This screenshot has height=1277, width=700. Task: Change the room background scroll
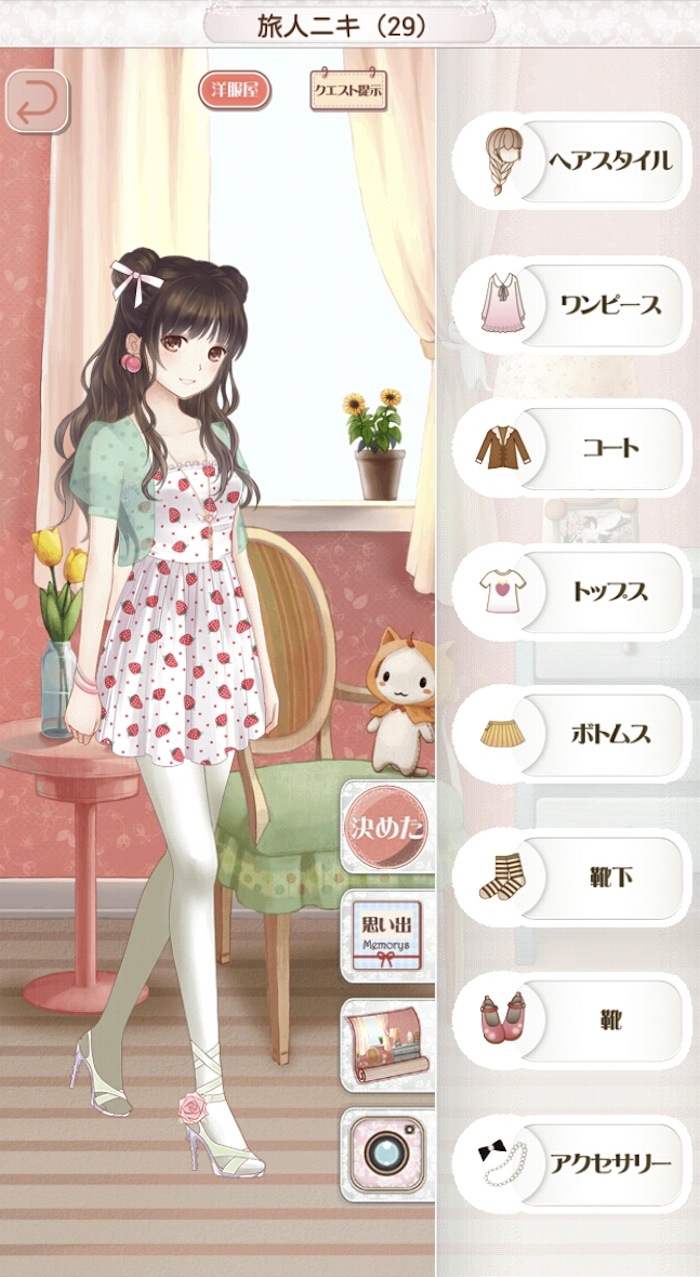[x=386, y=1045]
